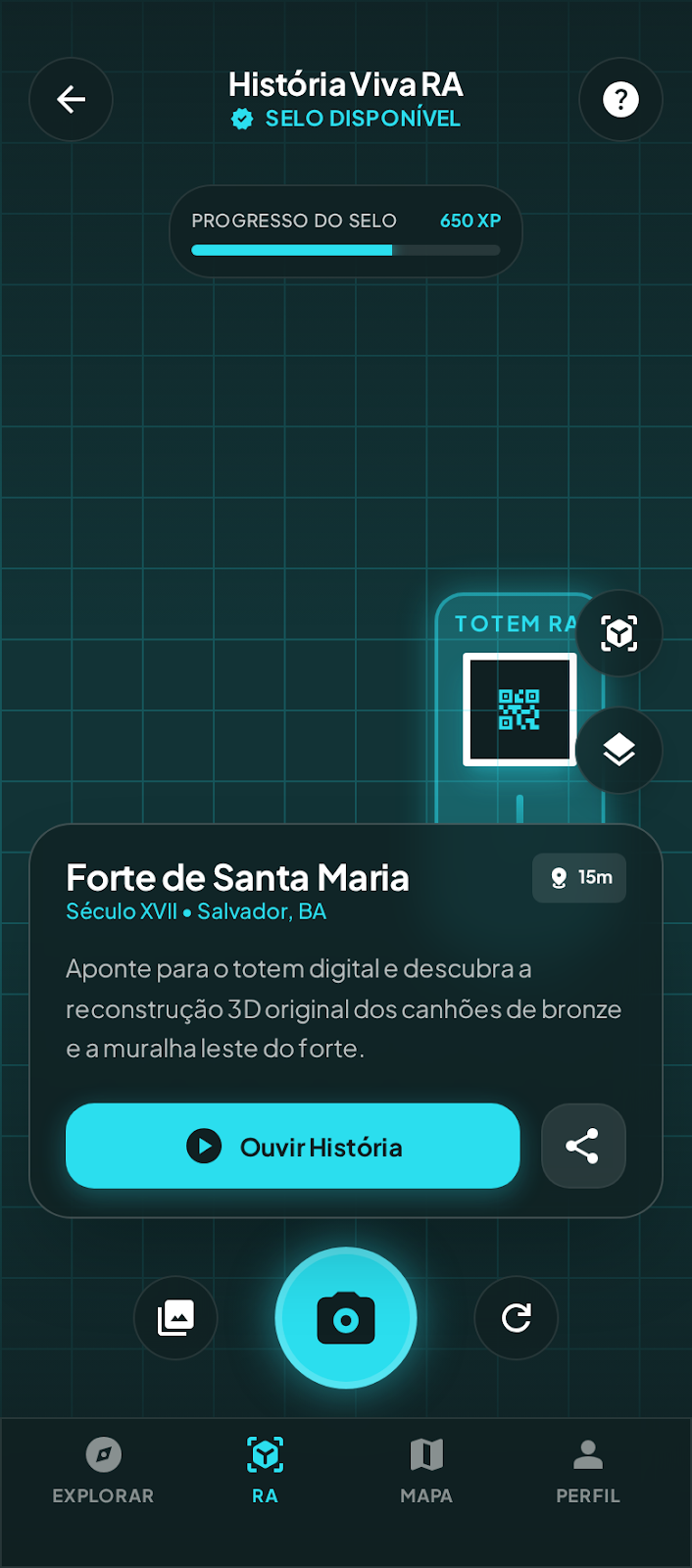Open the help question mark
692x1568 pixels.
click(x=620, y=99)
